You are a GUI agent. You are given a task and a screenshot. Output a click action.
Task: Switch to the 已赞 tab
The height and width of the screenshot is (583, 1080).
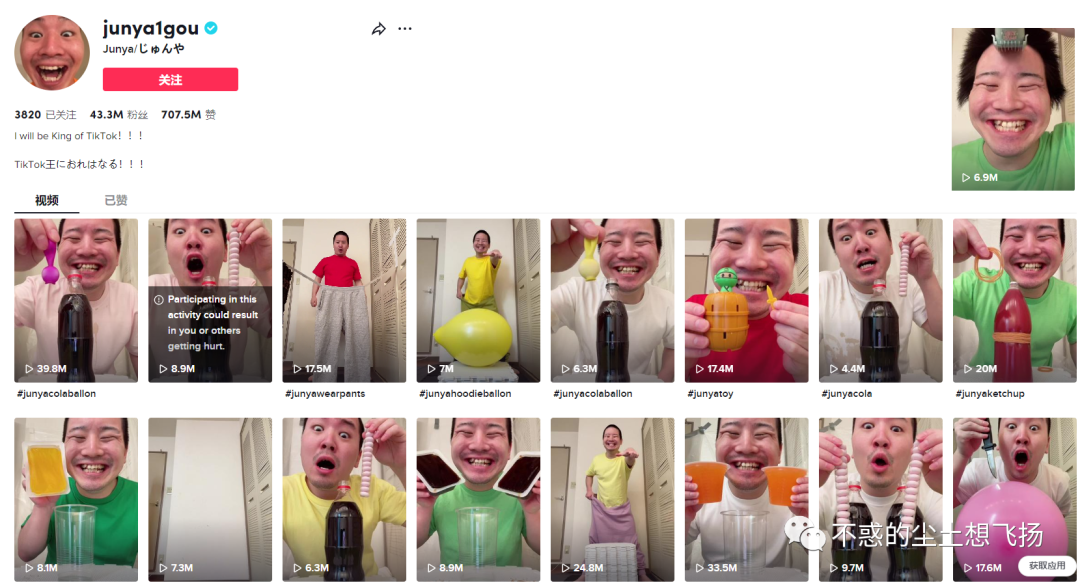pyautogui.click(x=116, y=200)
